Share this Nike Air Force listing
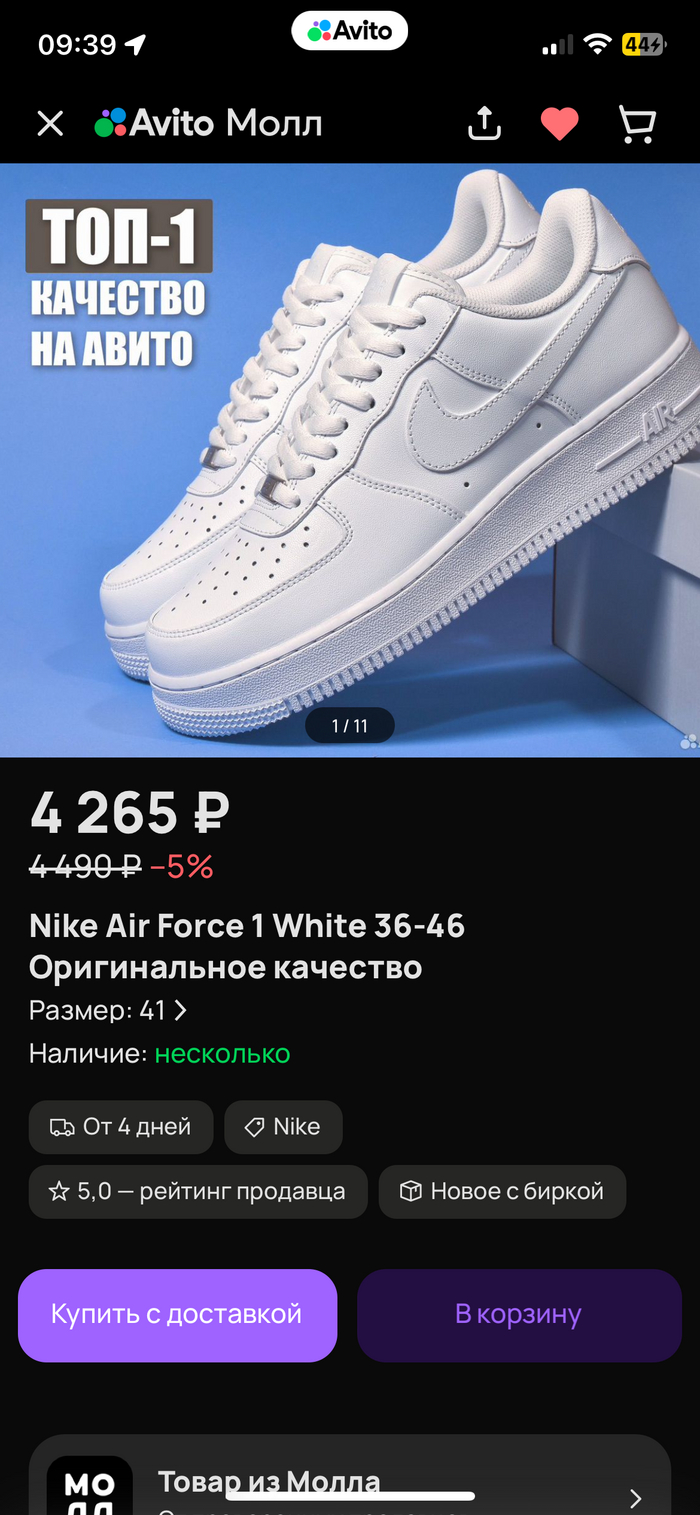 pyautogui.click(x=484, y=124)
